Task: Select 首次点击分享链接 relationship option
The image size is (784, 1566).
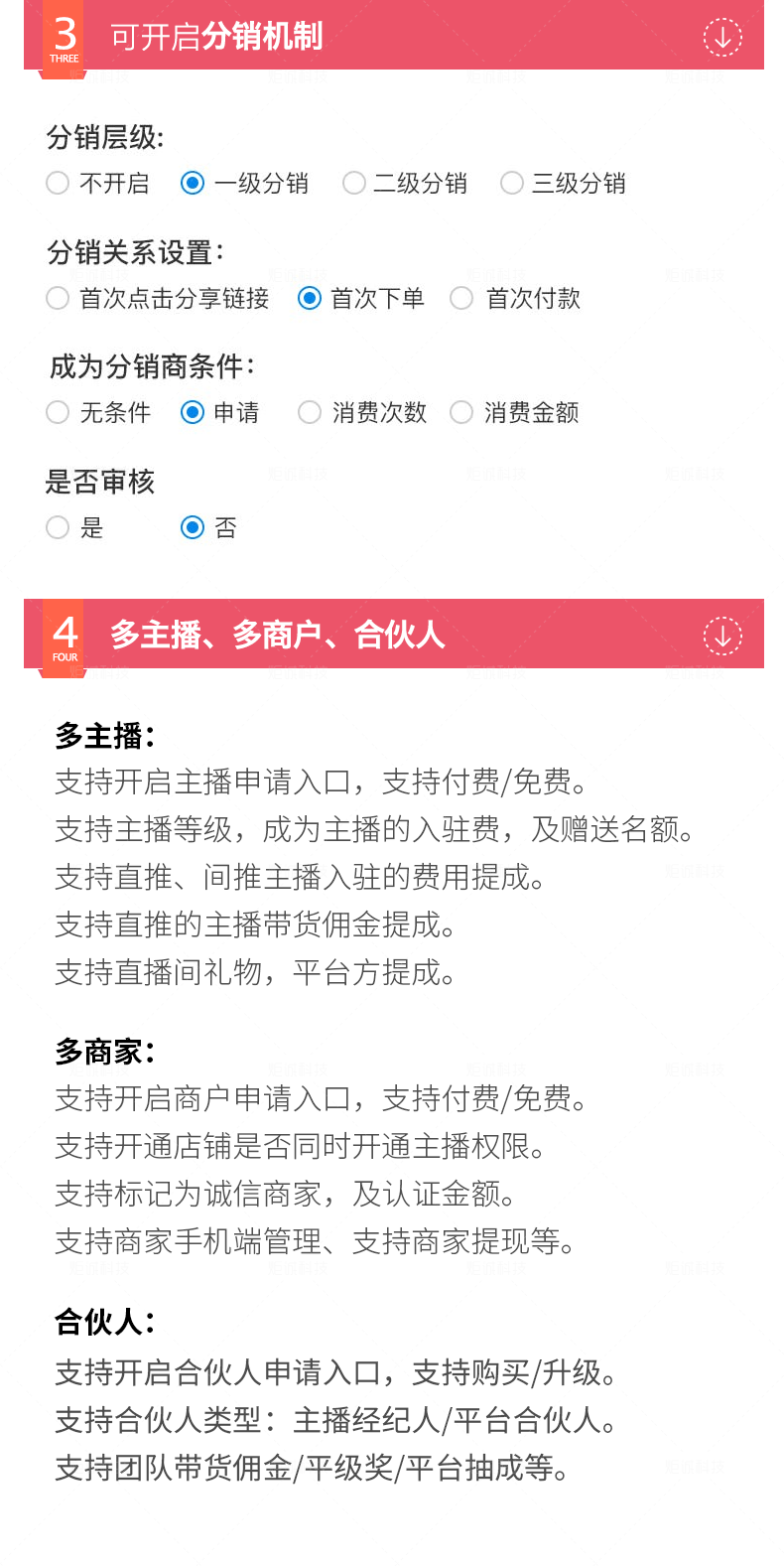Action: 57,298
